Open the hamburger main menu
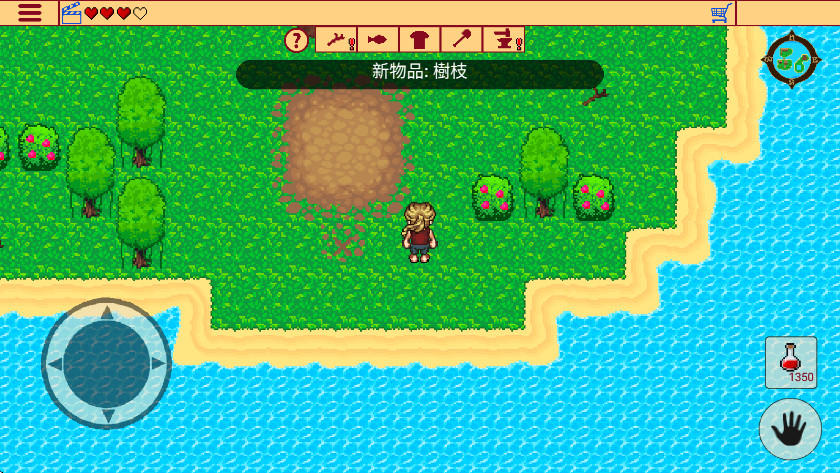The width and height of the screenshot is (840, 473). click(x=30, y=13)
